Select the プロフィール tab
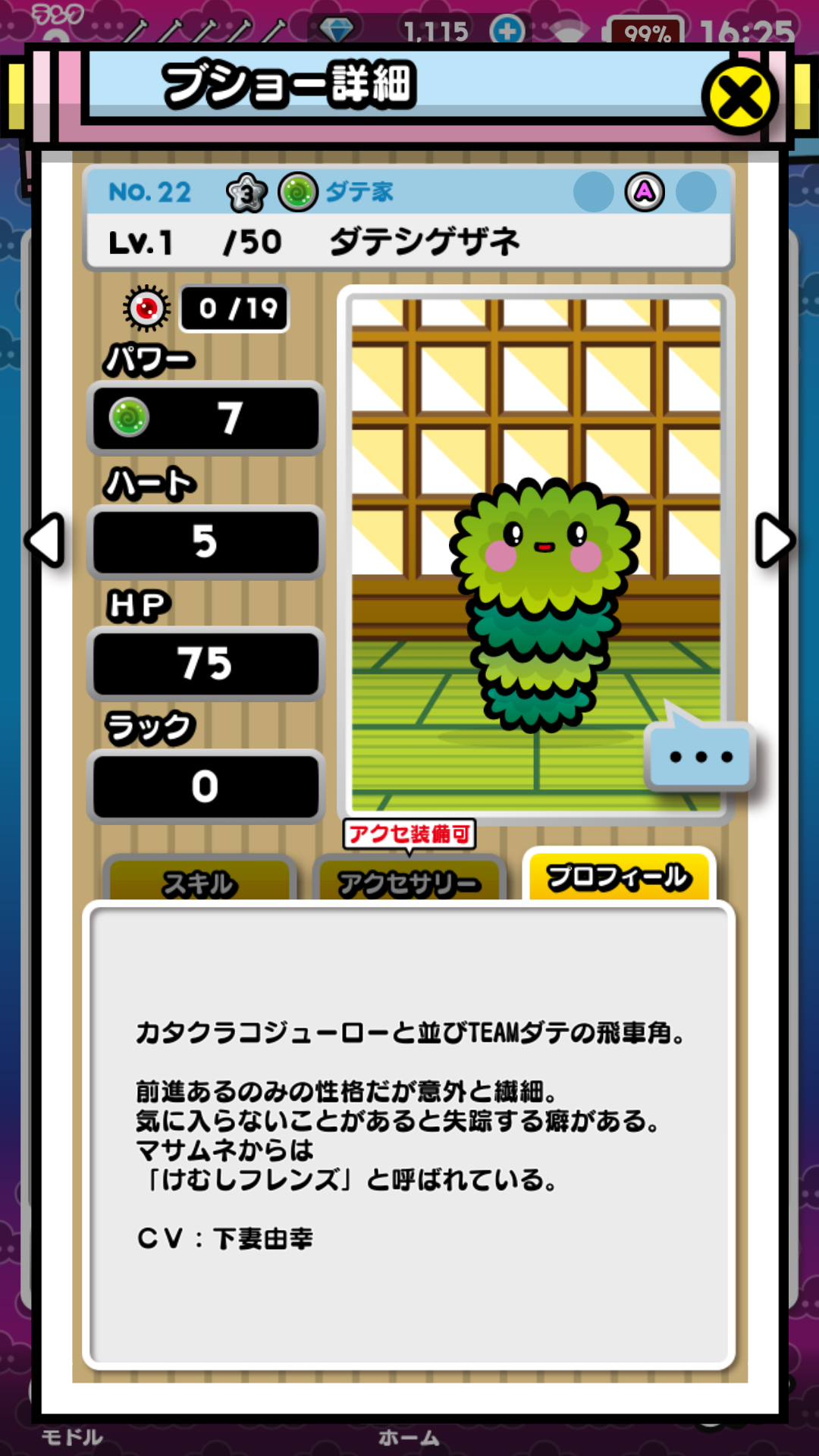Screen dimensions: 819x1456 (x=618, y=877)
